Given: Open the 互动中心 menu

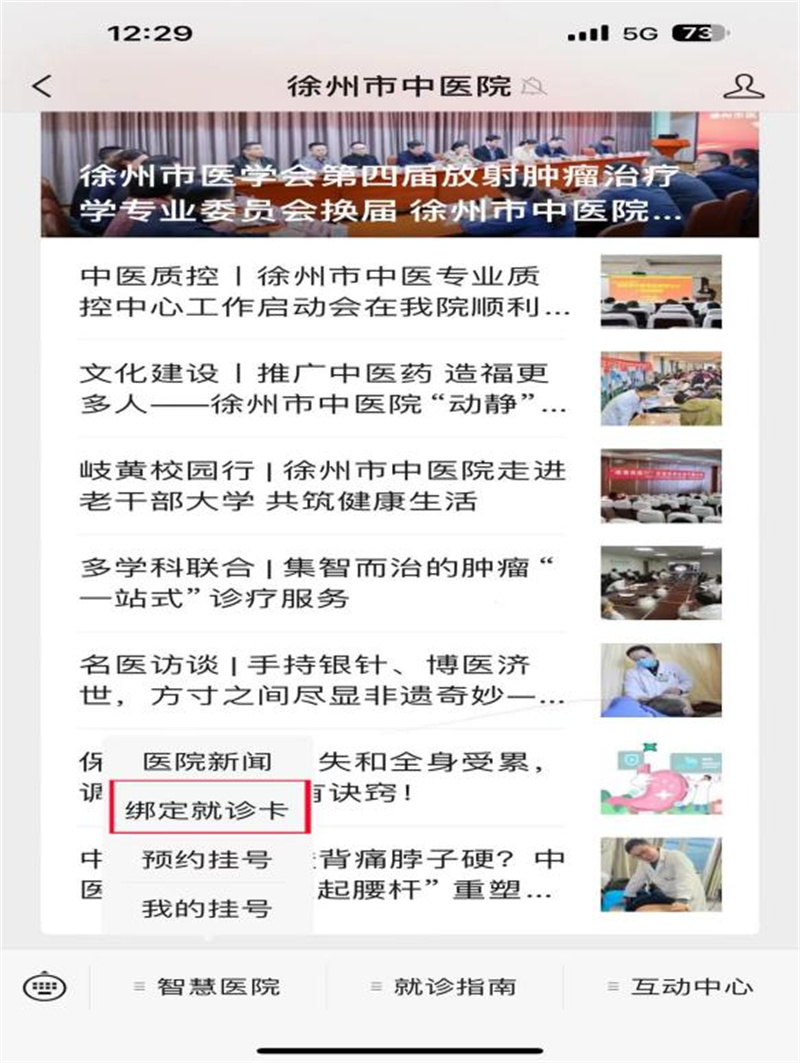Looking at the screenshot, I should point(680,987).
